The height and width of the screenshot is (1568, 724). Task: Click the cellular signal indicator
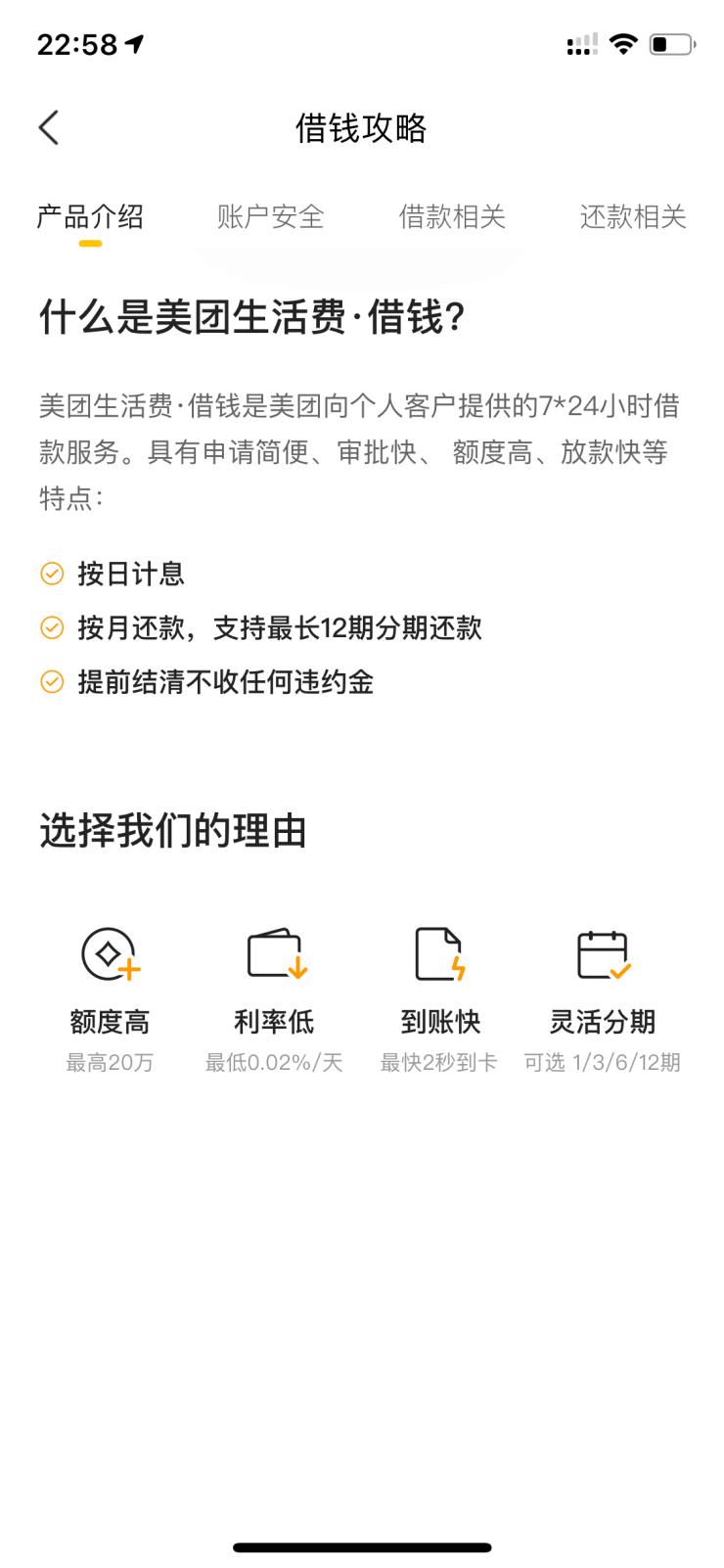coord(580,43)
